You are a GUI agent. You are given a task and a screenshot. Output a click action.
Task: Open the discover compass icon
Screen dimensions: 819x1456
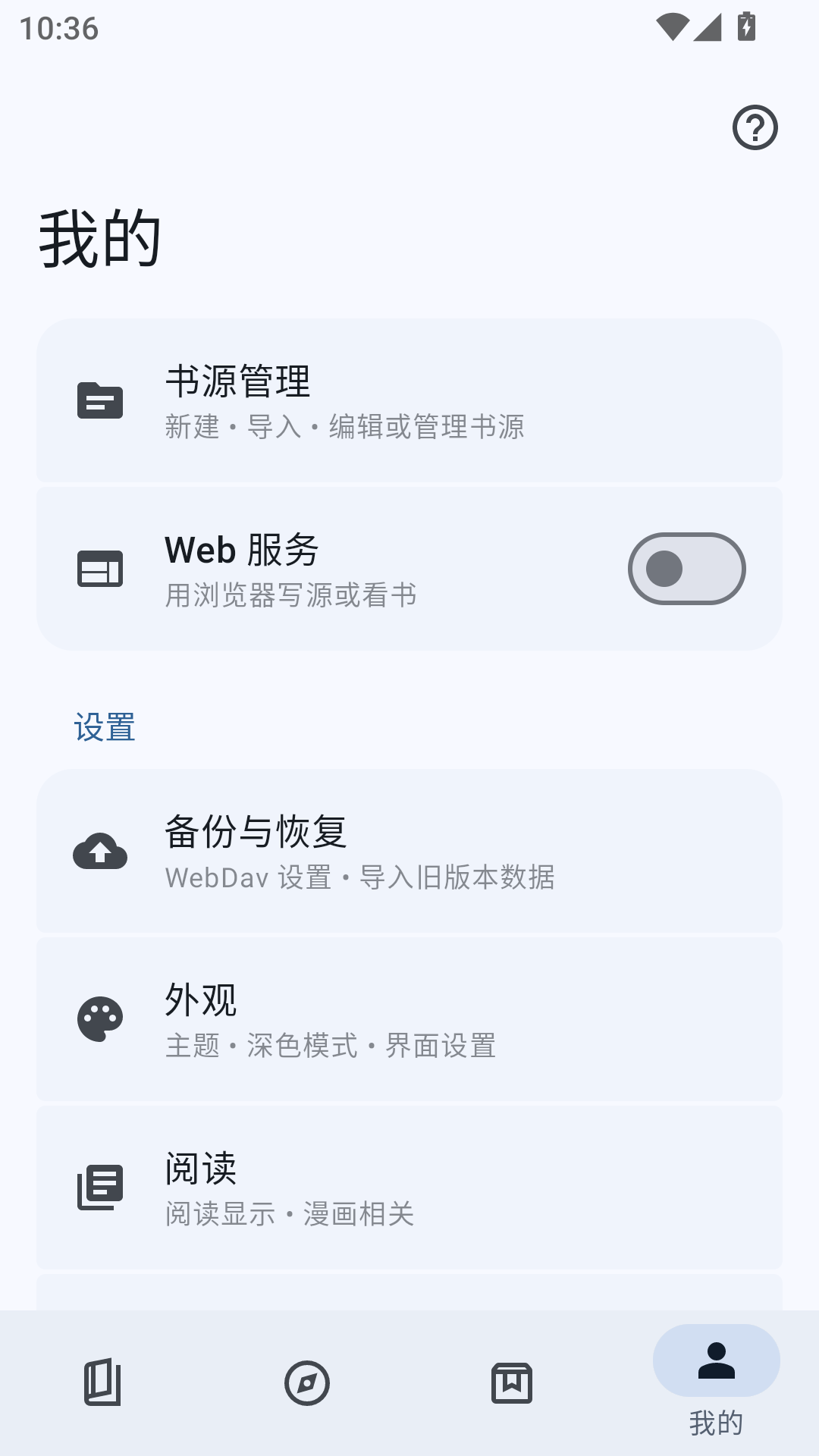[307, 1382]
